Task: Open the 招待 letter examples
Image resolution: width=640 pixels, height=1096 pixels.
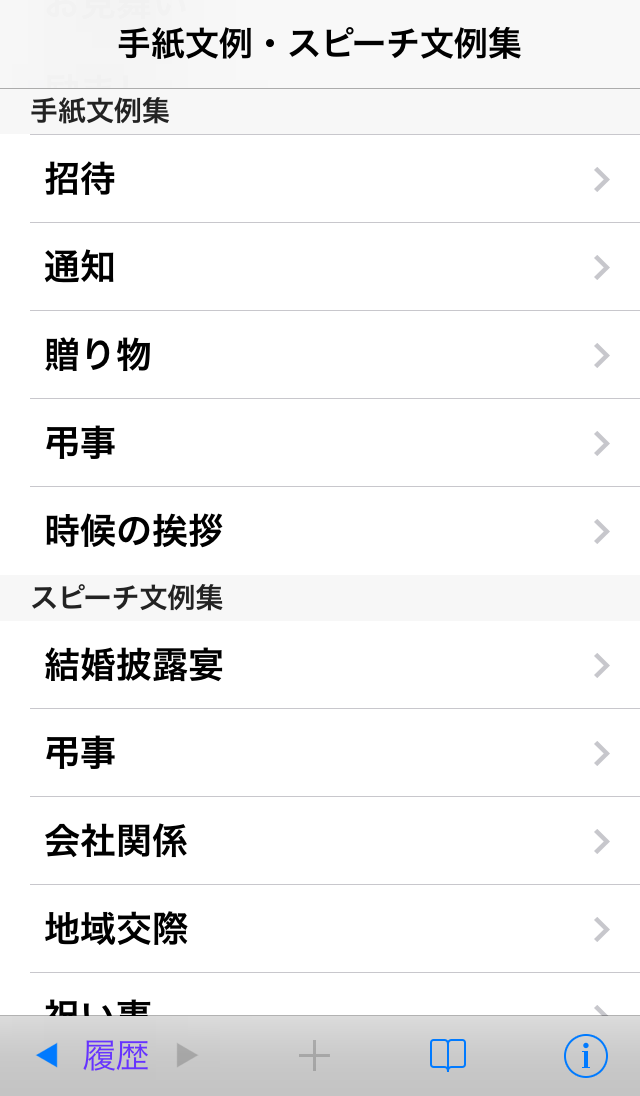Action: point(320,179)
